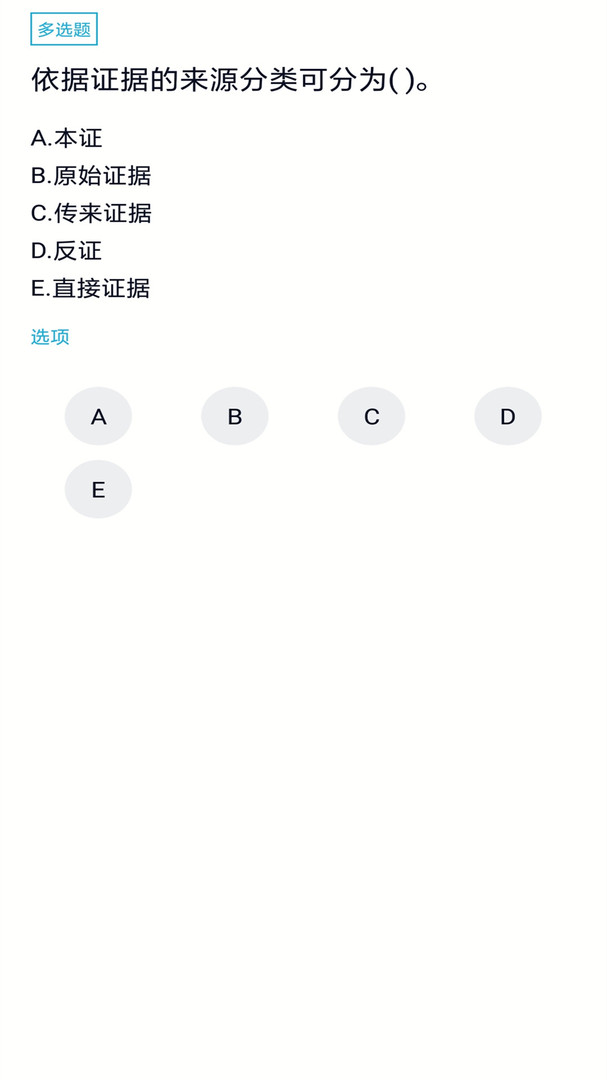Tap answer option E

coord(98,489)
